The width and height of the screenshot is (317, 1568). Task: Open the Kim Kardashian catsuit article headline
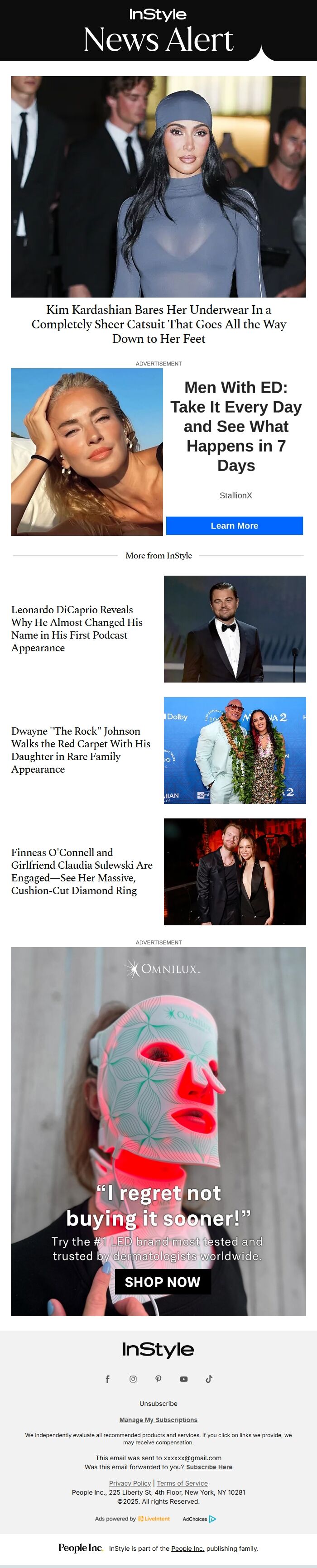click(x=158, y=324)
